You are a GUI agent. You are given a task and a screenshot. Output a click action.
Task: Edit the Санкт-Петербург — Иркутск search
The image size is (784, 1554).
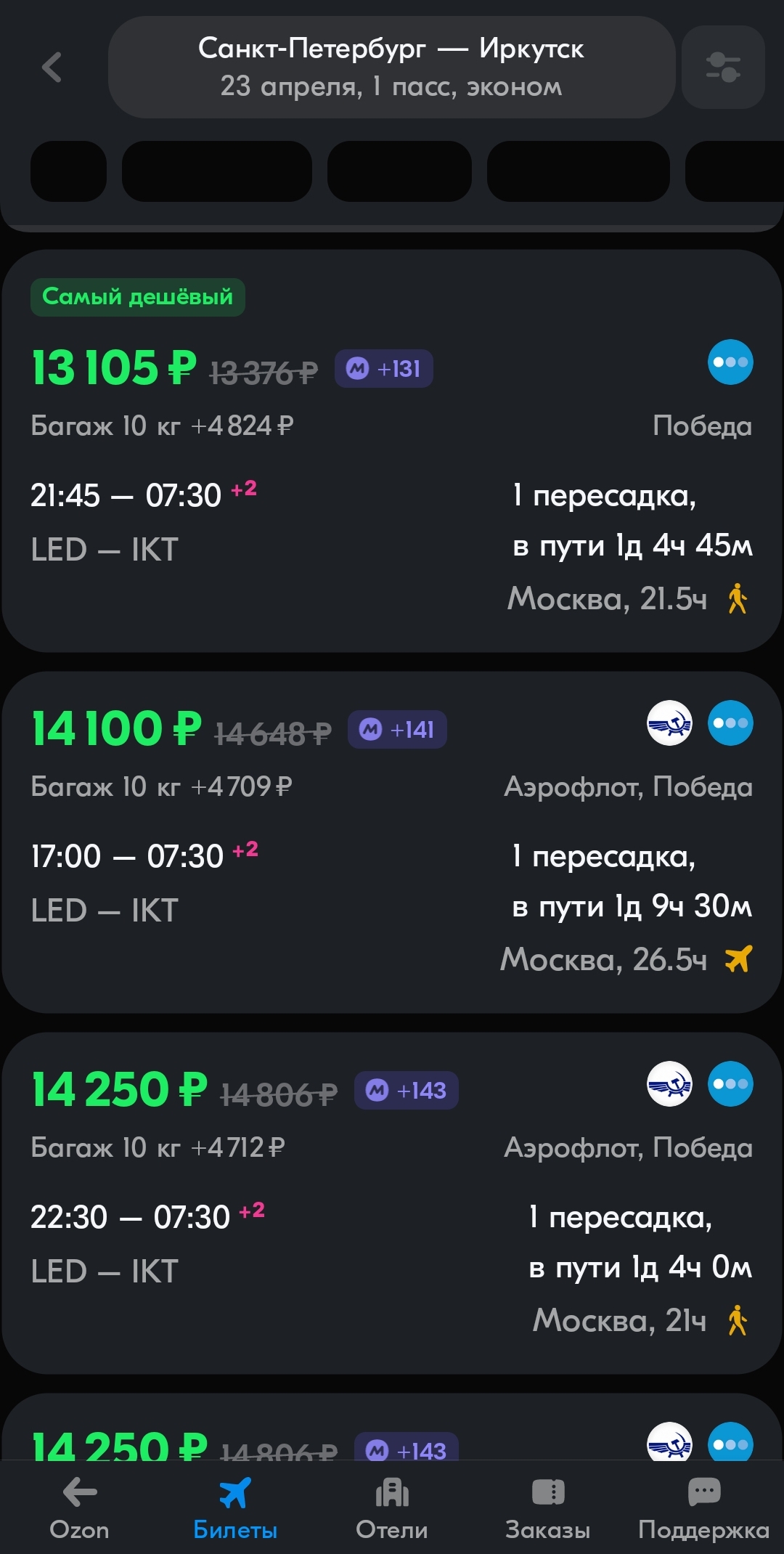pos(391,68)
